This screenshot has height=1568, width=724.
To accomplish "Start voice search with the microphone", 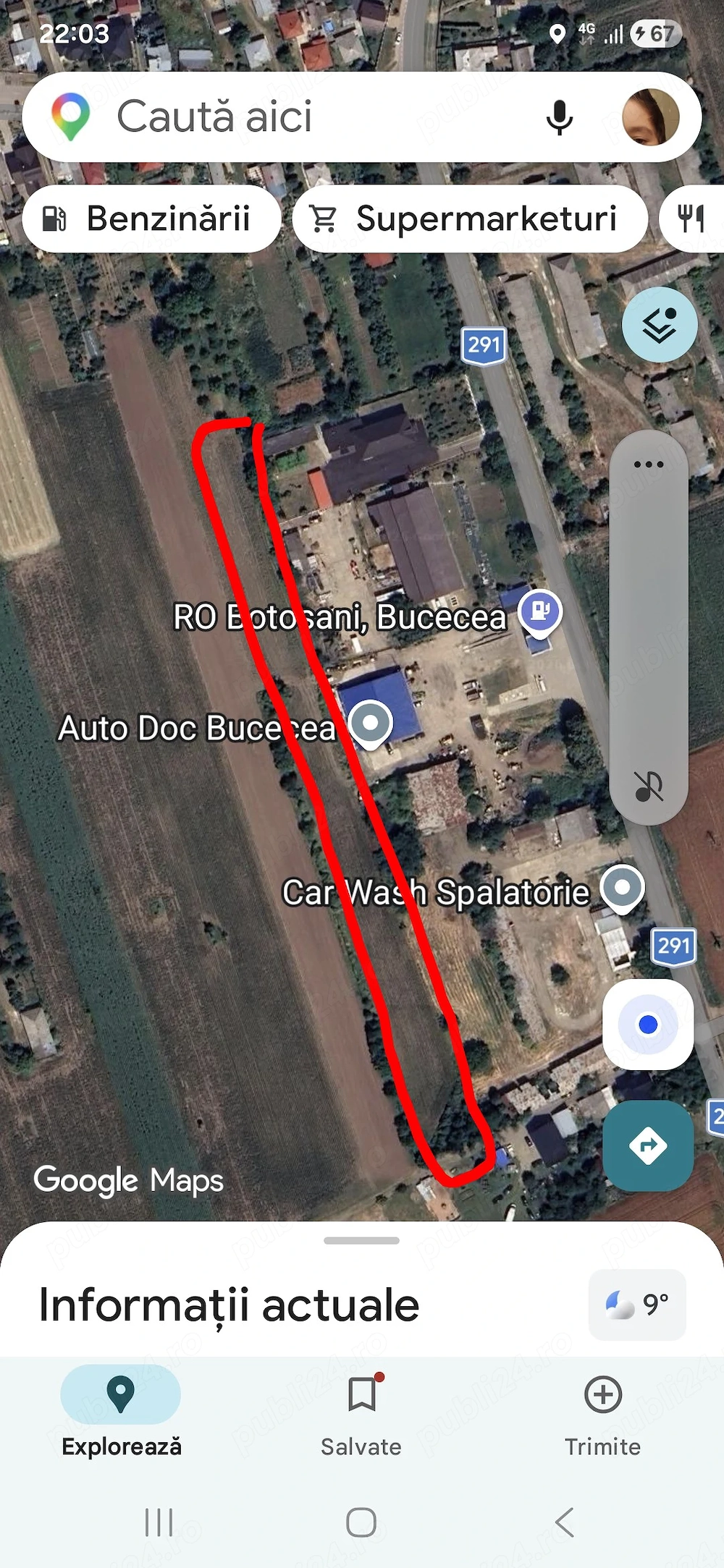I will 559,117.
